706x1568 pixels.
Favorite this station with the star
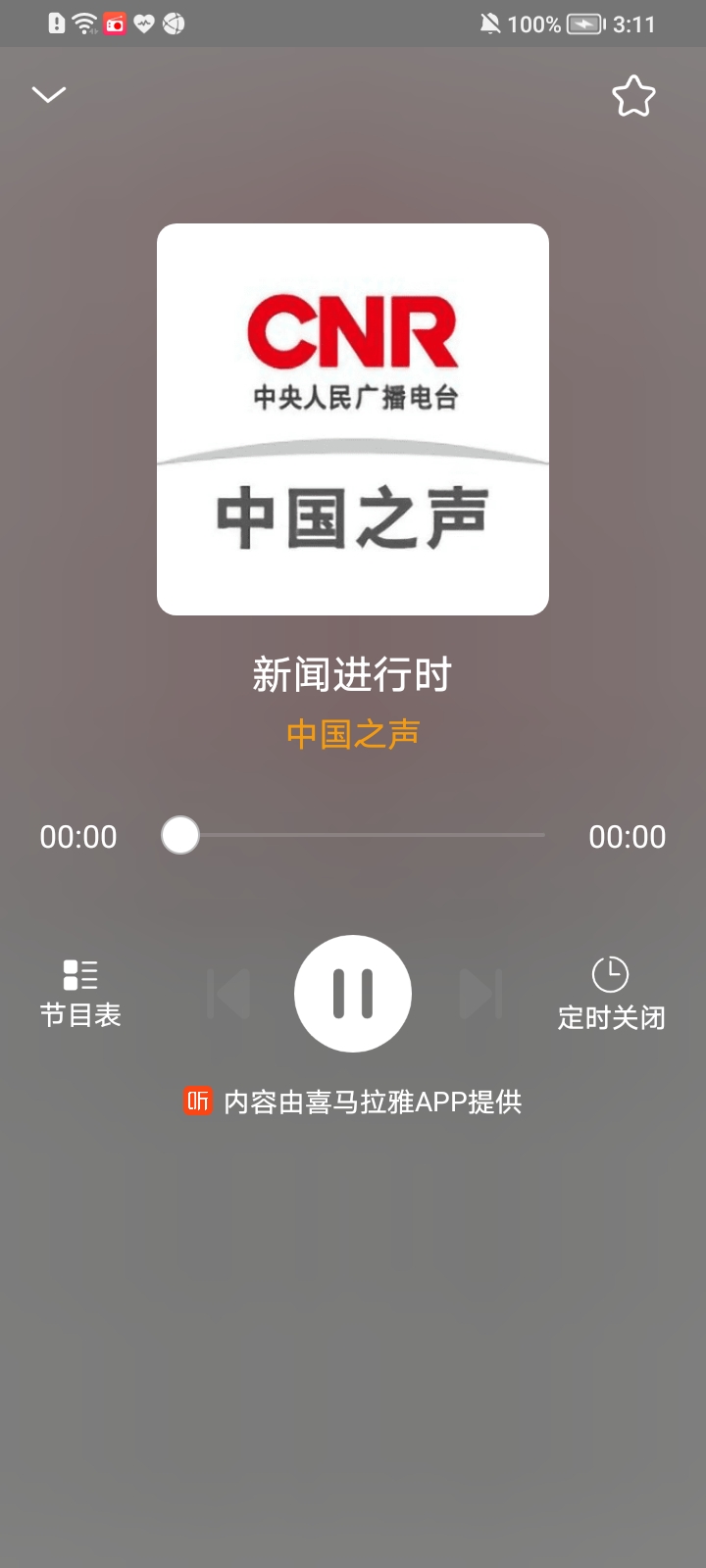[x=633, y=96]
